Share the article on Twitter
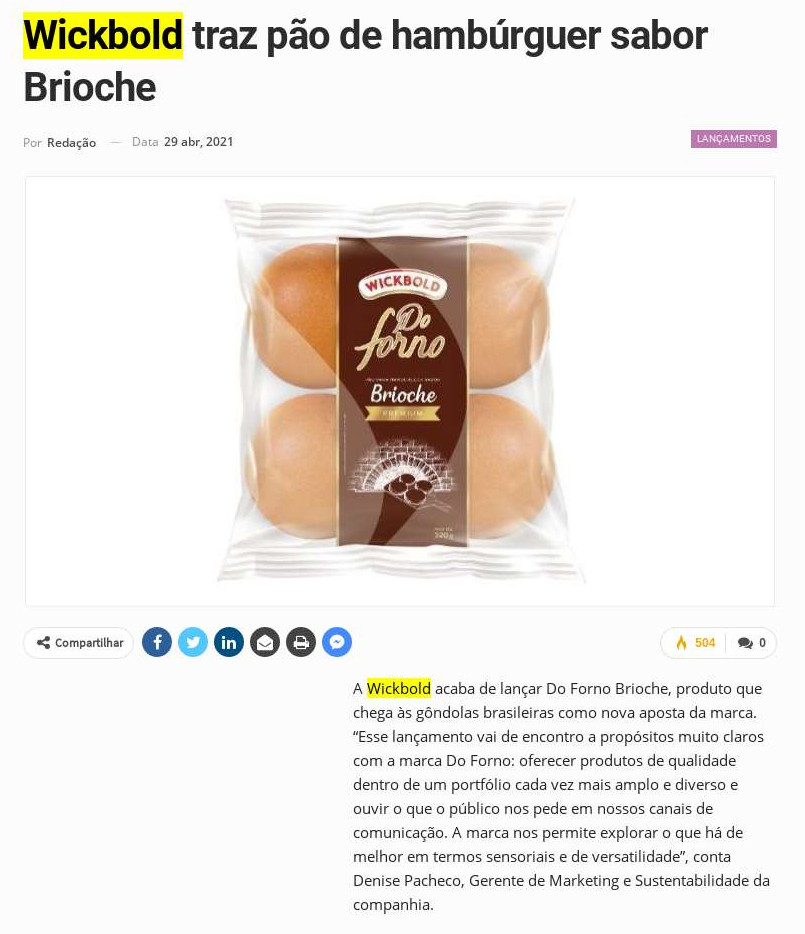The height and width of the screenshot is (934, 805). (193, 642)
